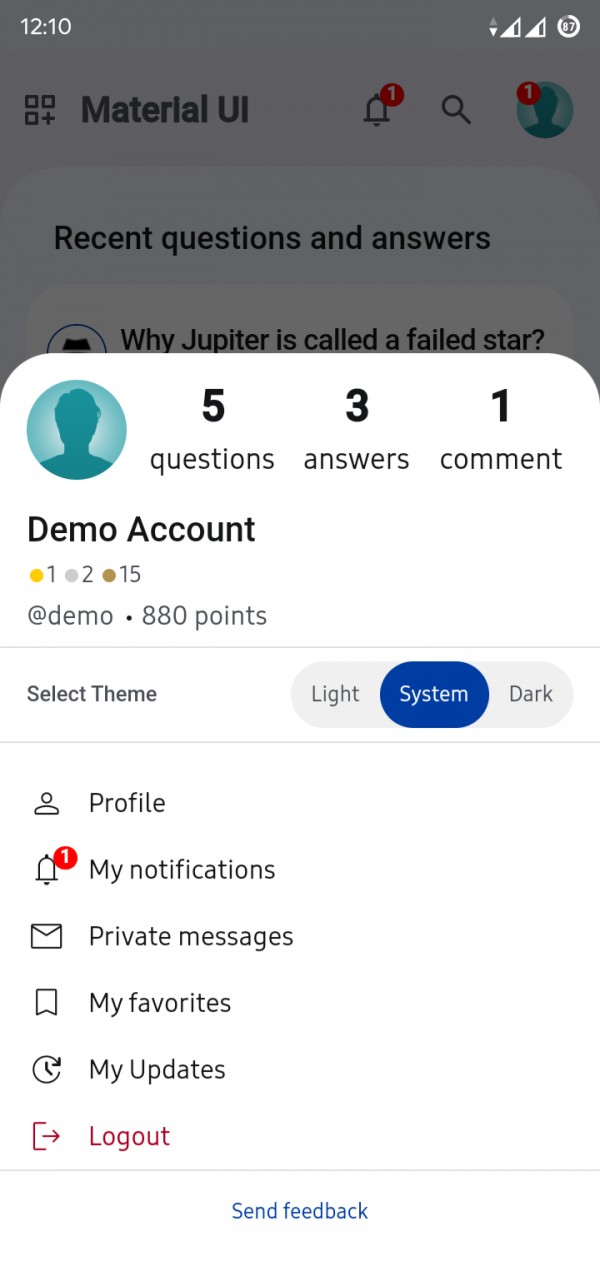View the 1 comment count

click(x=501, y=430)
